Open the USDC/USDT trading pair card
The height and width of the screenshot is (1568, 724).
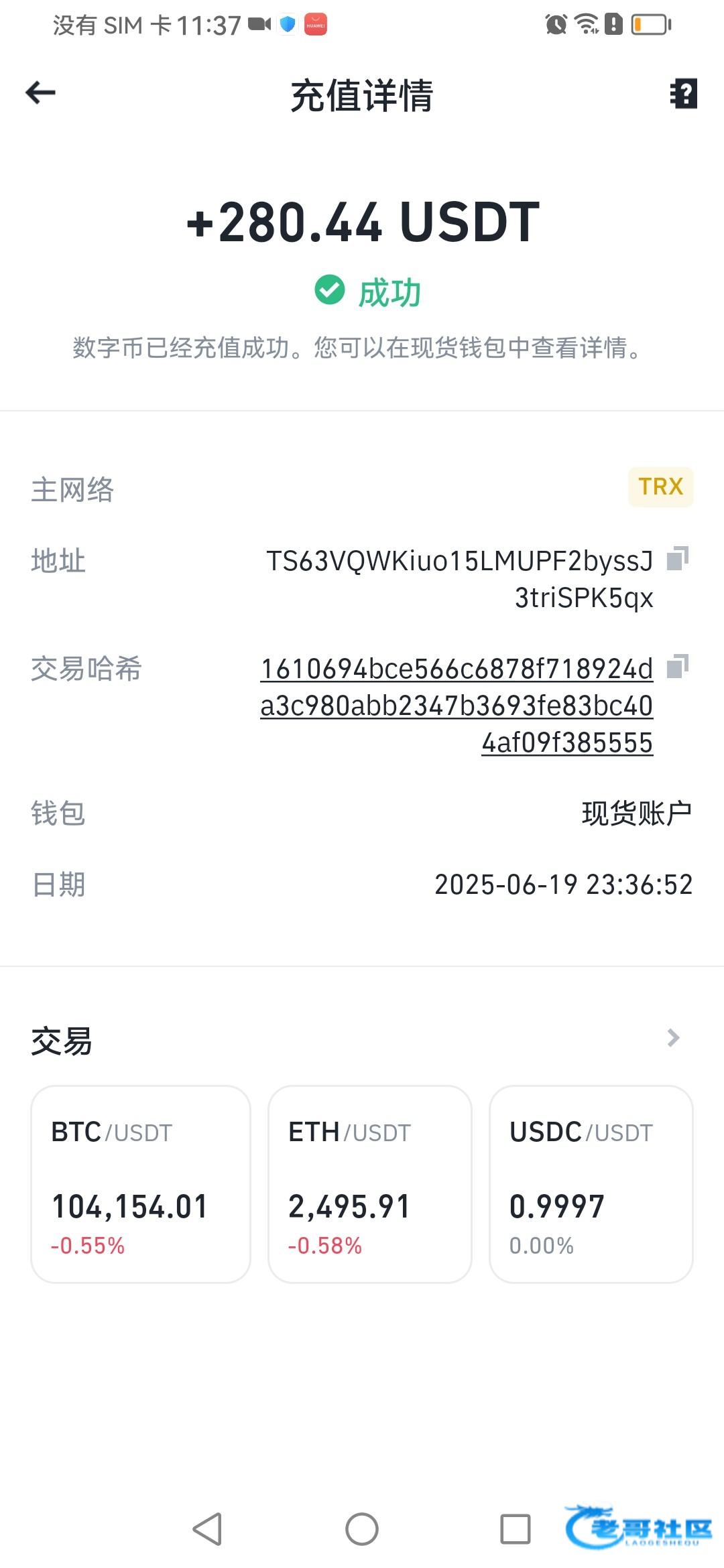click(x=591, y=1184)
